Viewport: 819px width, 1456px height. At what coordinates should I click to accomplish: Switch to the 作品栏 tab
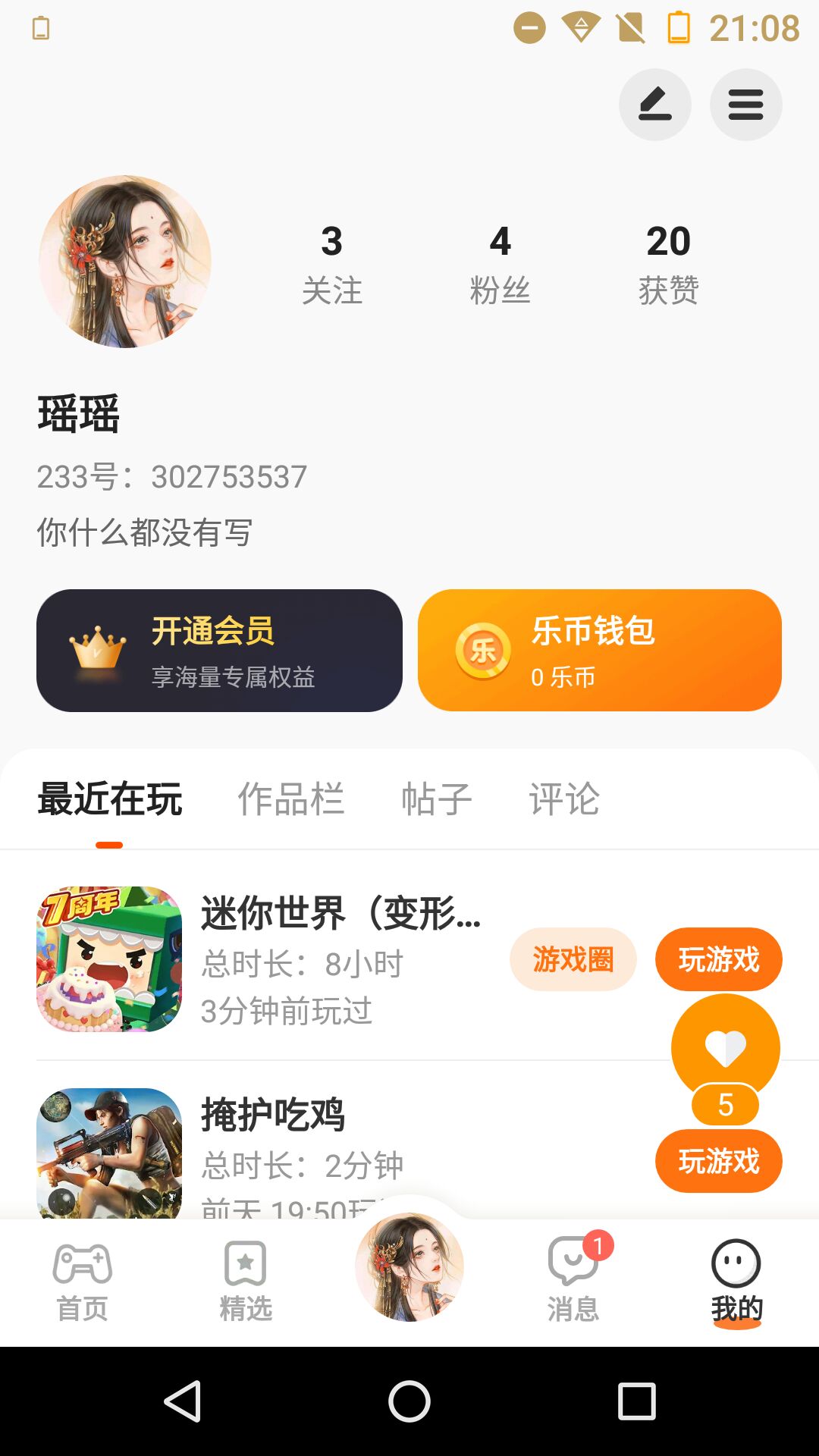291,799
